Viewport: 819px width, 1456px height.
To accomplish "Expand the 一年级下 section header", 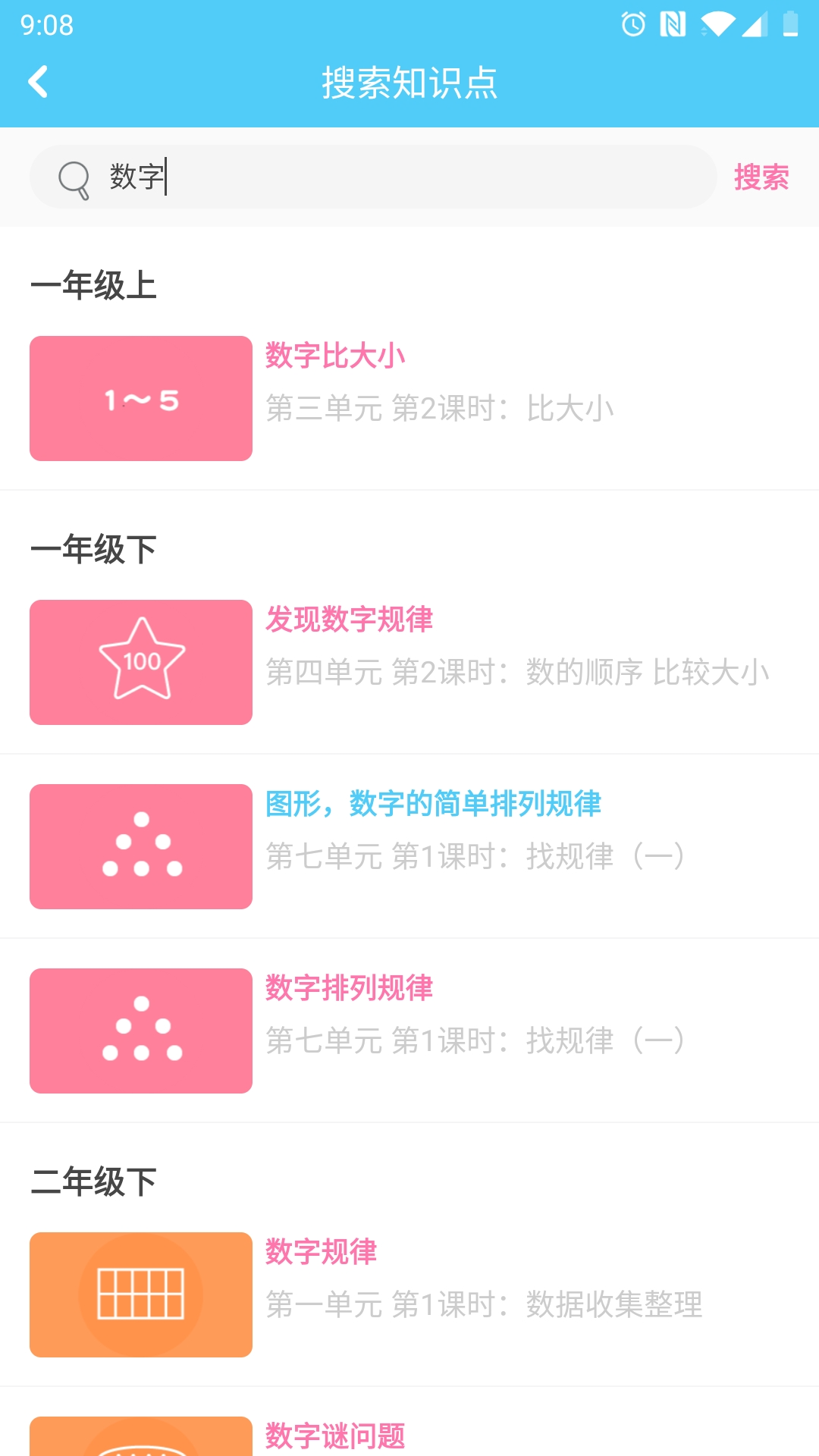I will (x=95, y=548).
